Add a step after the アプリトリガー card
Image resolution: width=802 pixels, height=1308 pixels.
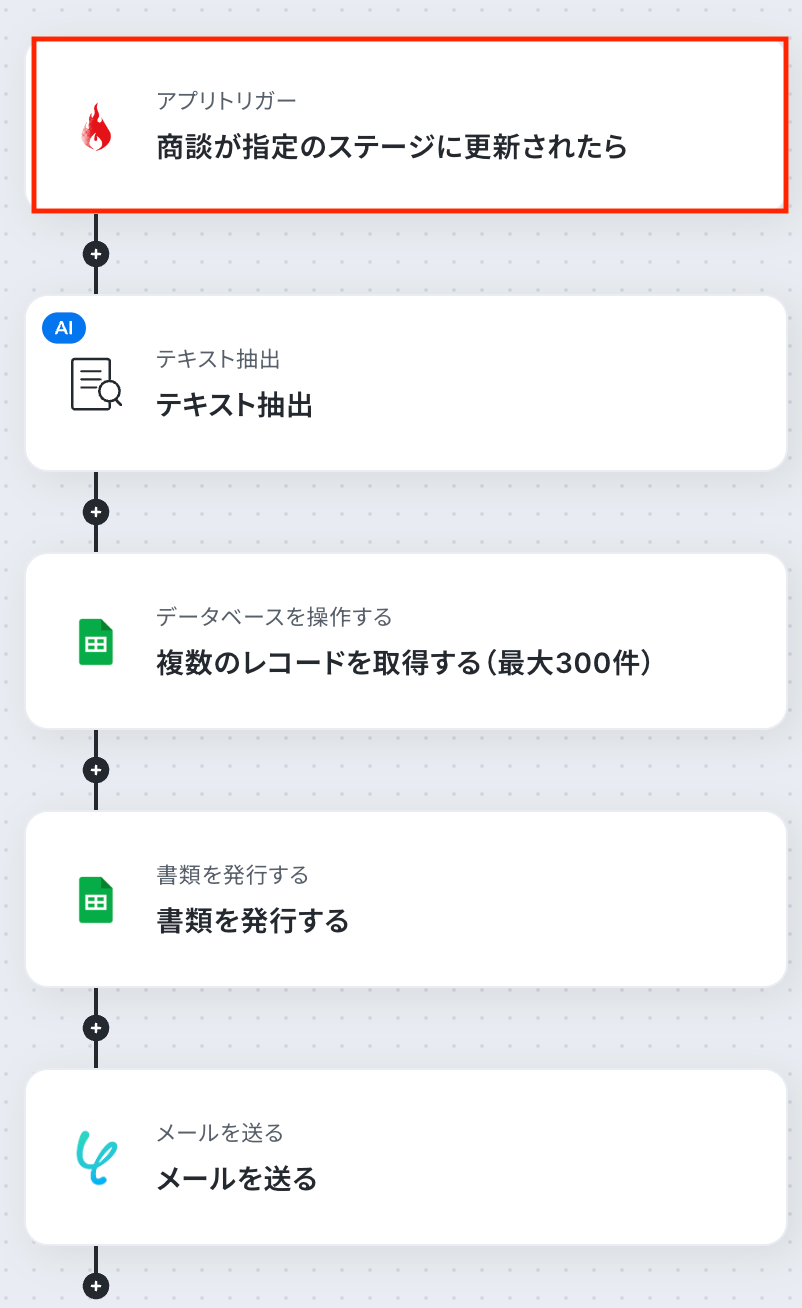(96, 254)
